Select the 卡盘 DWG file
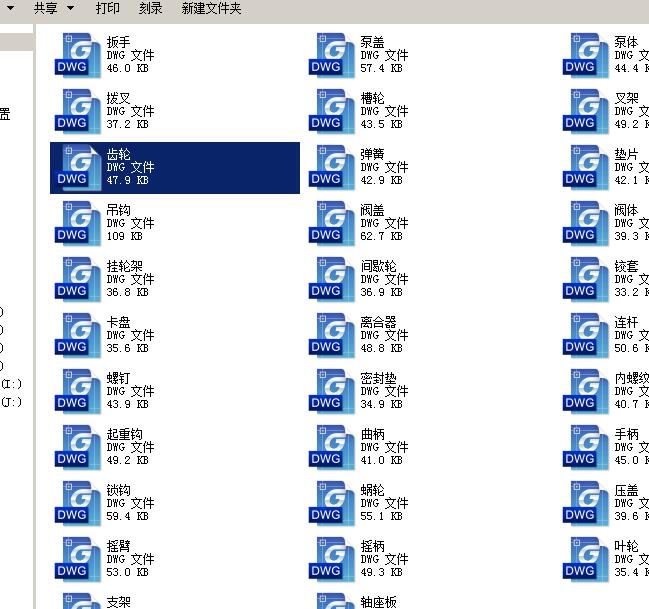The image size is (649, 609). coord(73,335)
